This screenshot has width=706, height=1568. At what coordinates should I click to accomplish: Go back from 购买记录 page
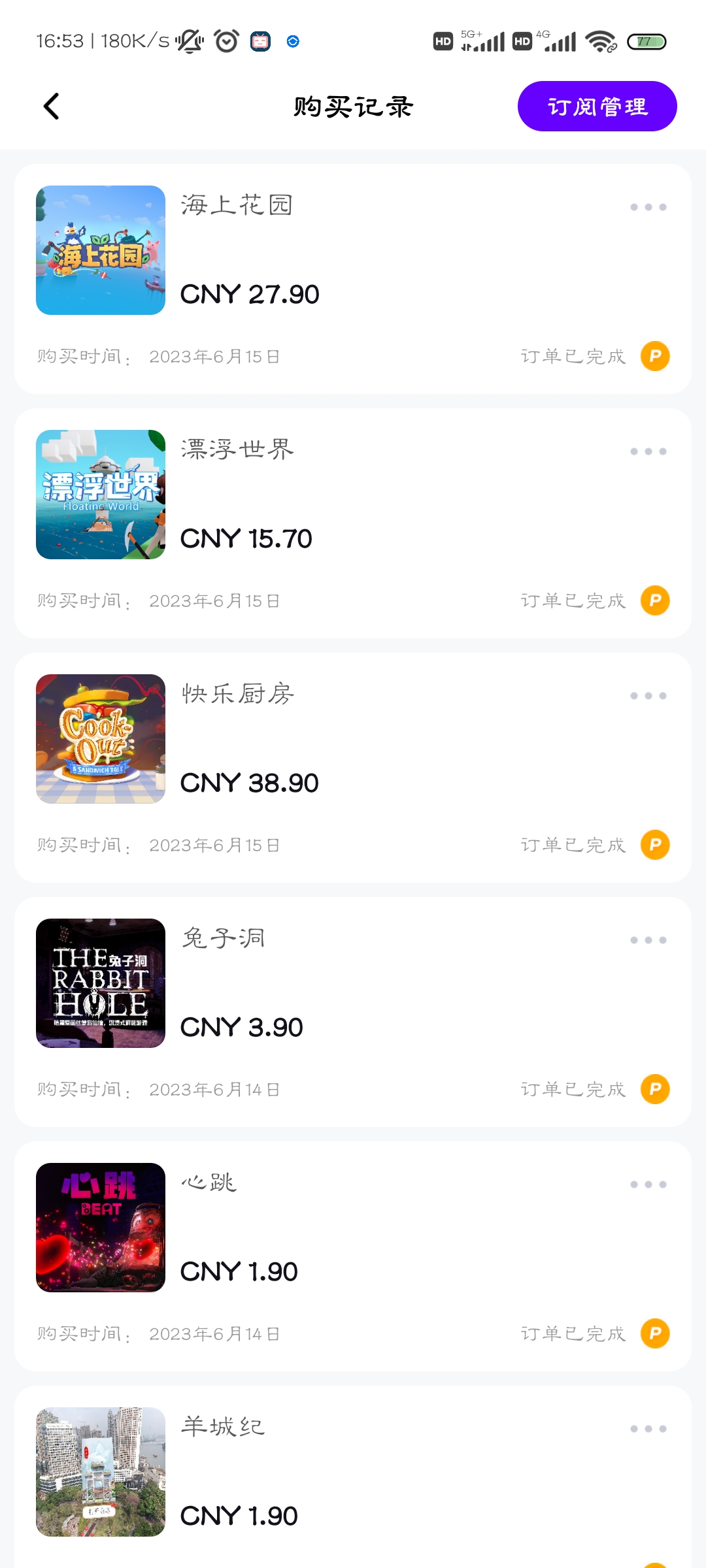pyautogui.click(x=51, y=106)
